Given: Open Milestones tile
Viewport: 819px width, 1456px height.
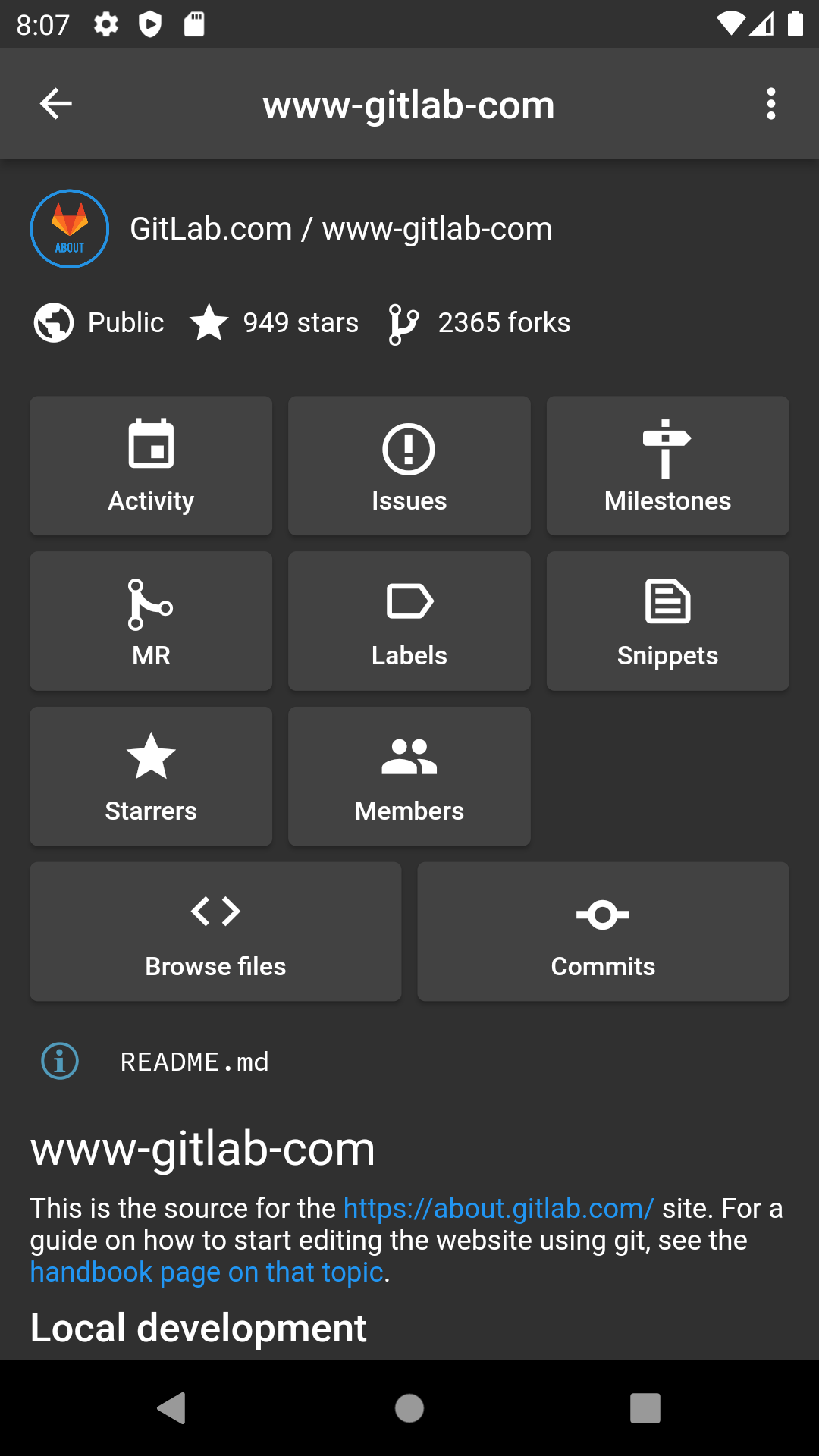Looking at the screenshot, I should tap(667, 466).
